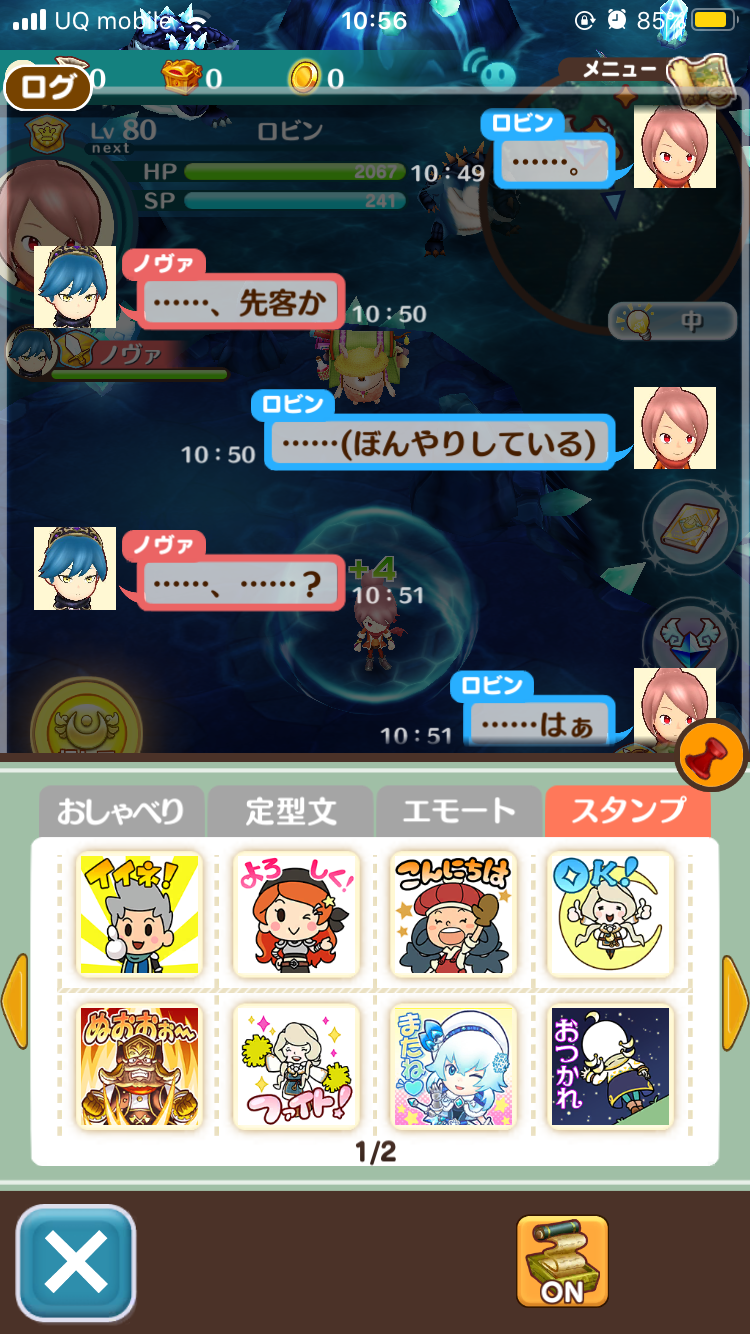The width and height of the screenshot is (750, 1334).
Task: Send the またね stamp
Action: coord(454,1067)
